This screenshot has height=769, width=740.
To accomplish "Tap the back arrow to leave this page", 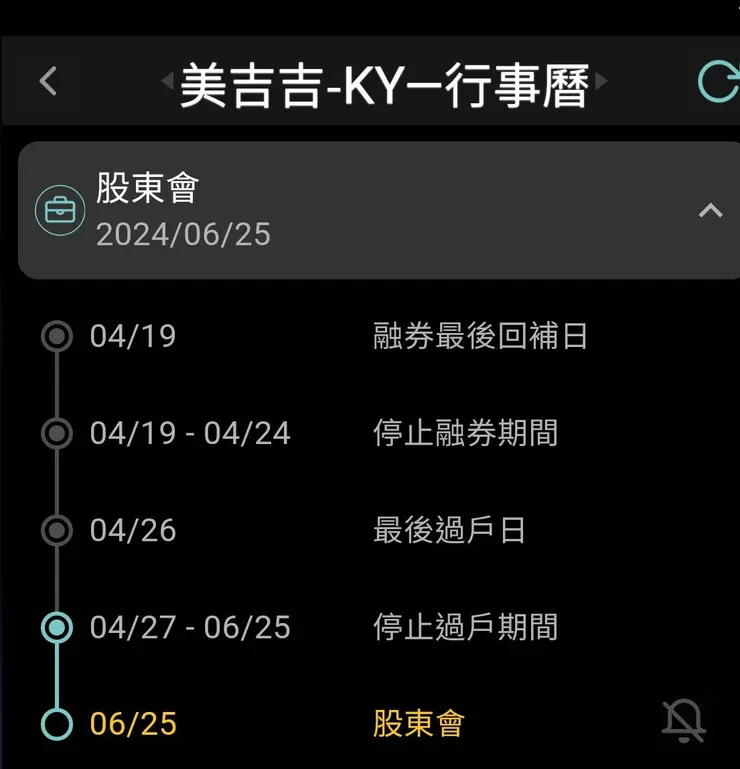I will tap(47, 80).
